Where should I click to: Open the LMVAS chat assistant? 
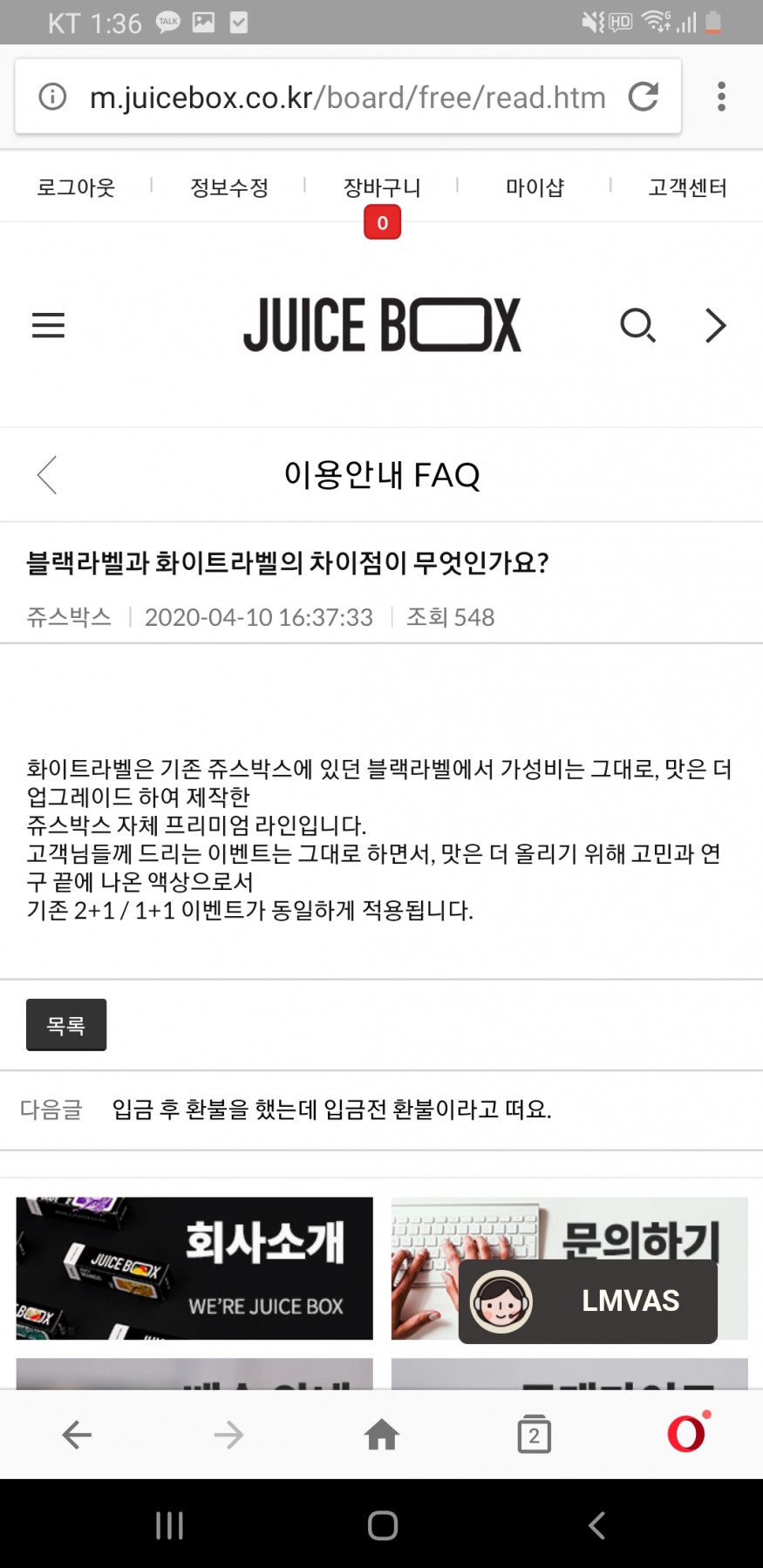pyautogui.click(x=588, y=1301)
